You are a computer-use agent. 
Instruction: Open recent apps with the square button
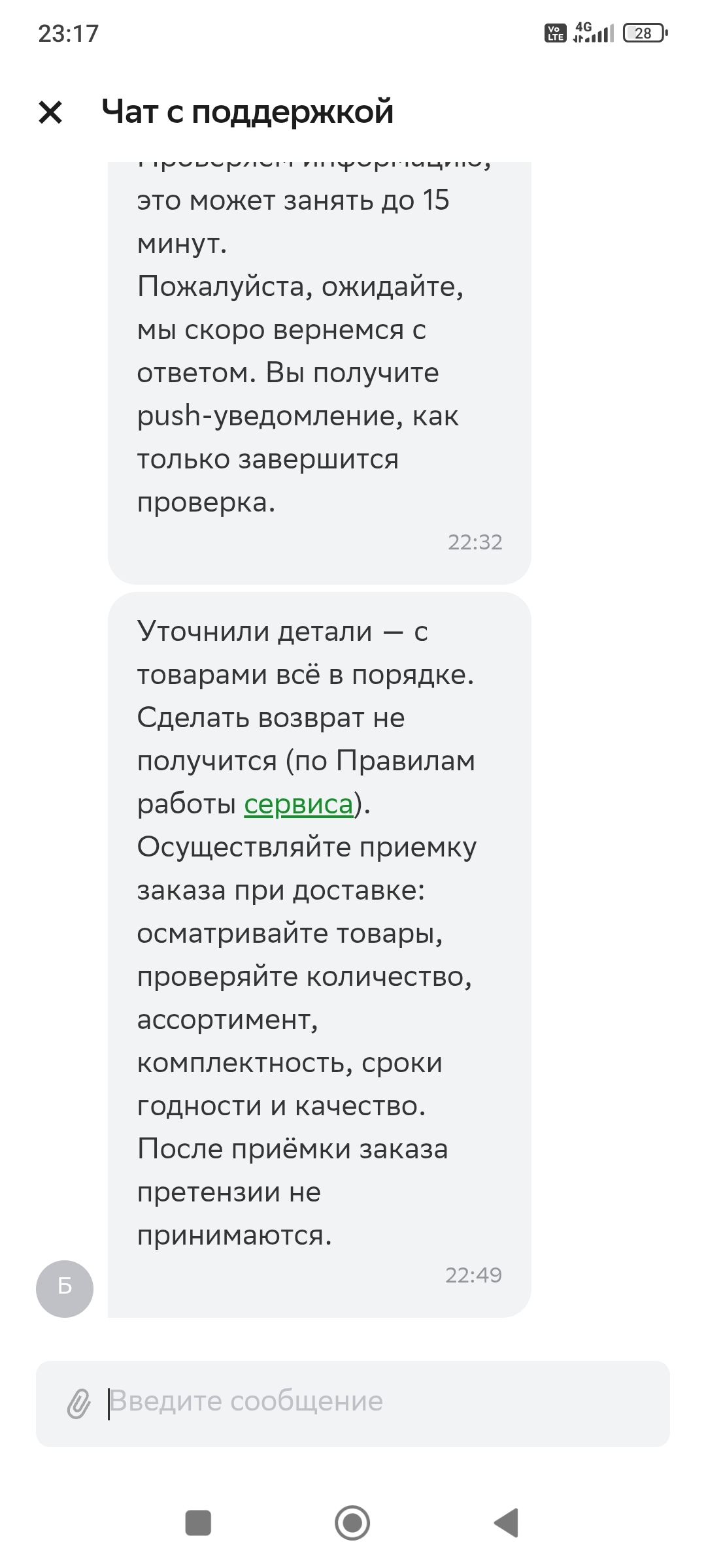click(198, 1522)
